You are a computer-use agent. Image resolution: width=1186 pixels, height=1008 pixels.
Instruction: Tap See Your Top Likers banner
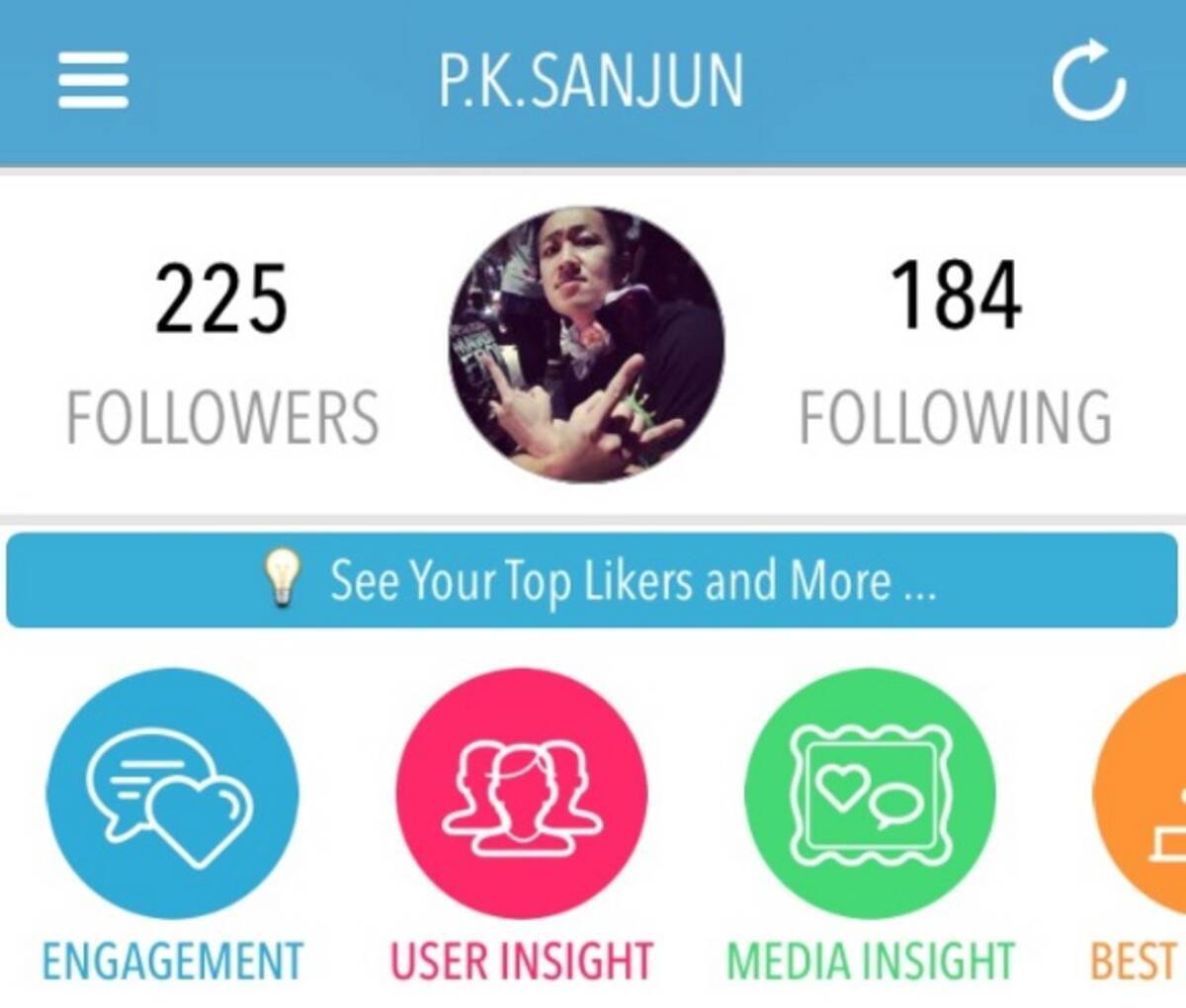[591, 580]
